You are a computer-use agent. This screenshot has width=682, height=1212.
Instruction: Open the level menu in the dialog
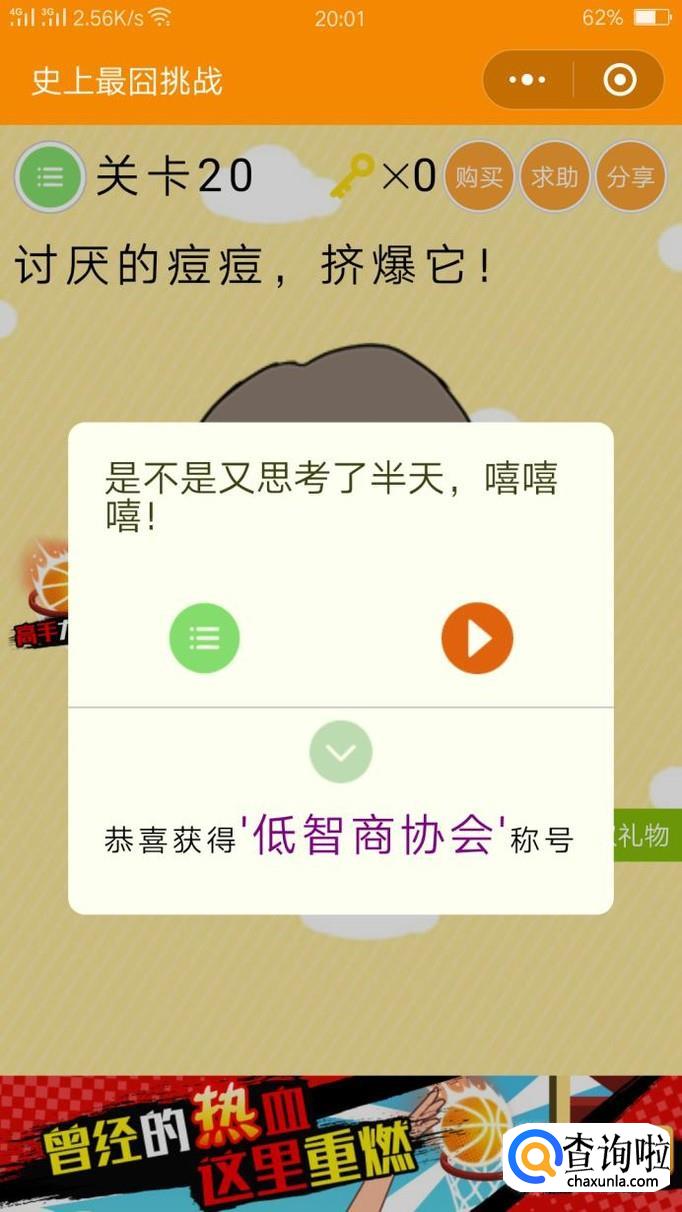pyautogui.click(x=204, y=638)
